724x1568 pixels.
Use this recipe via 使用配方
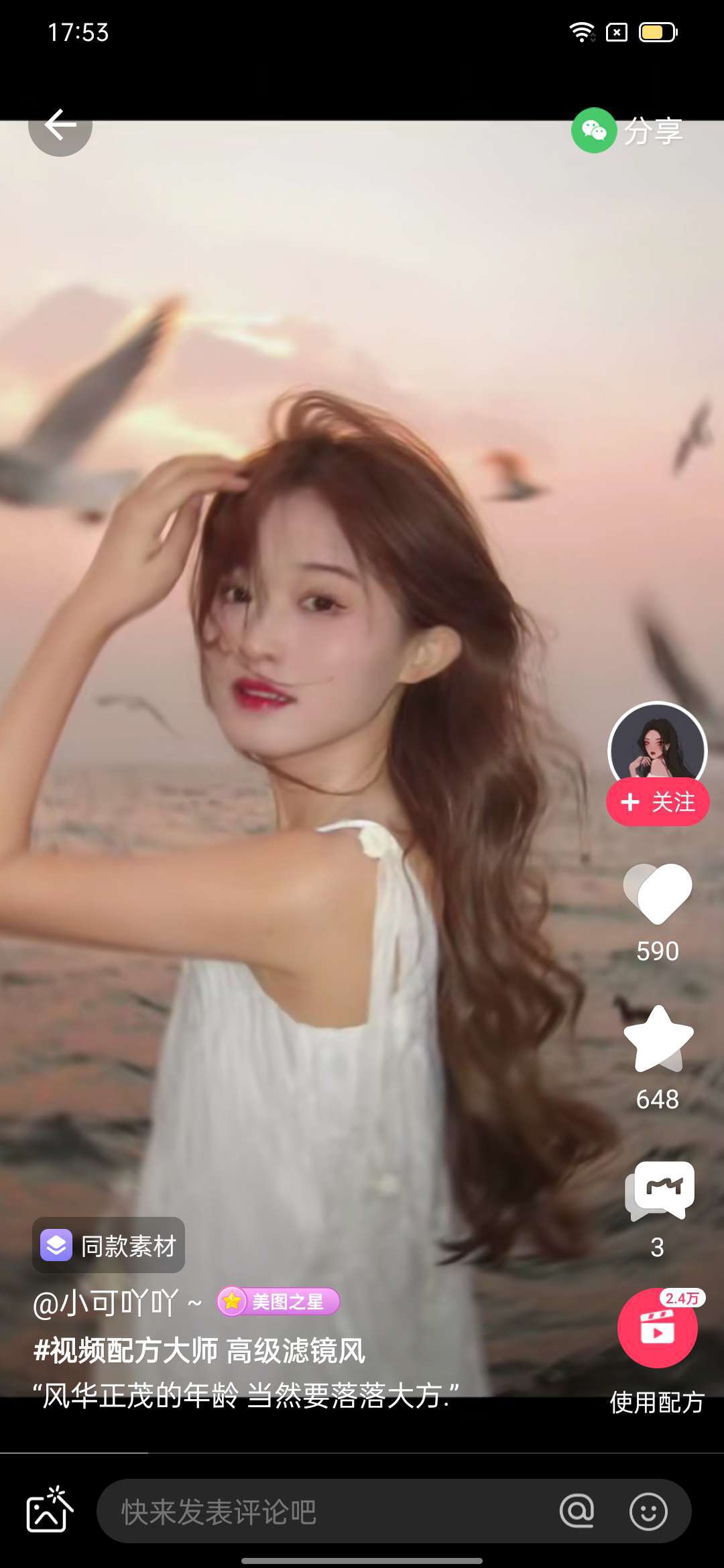tap(657, 1330)
